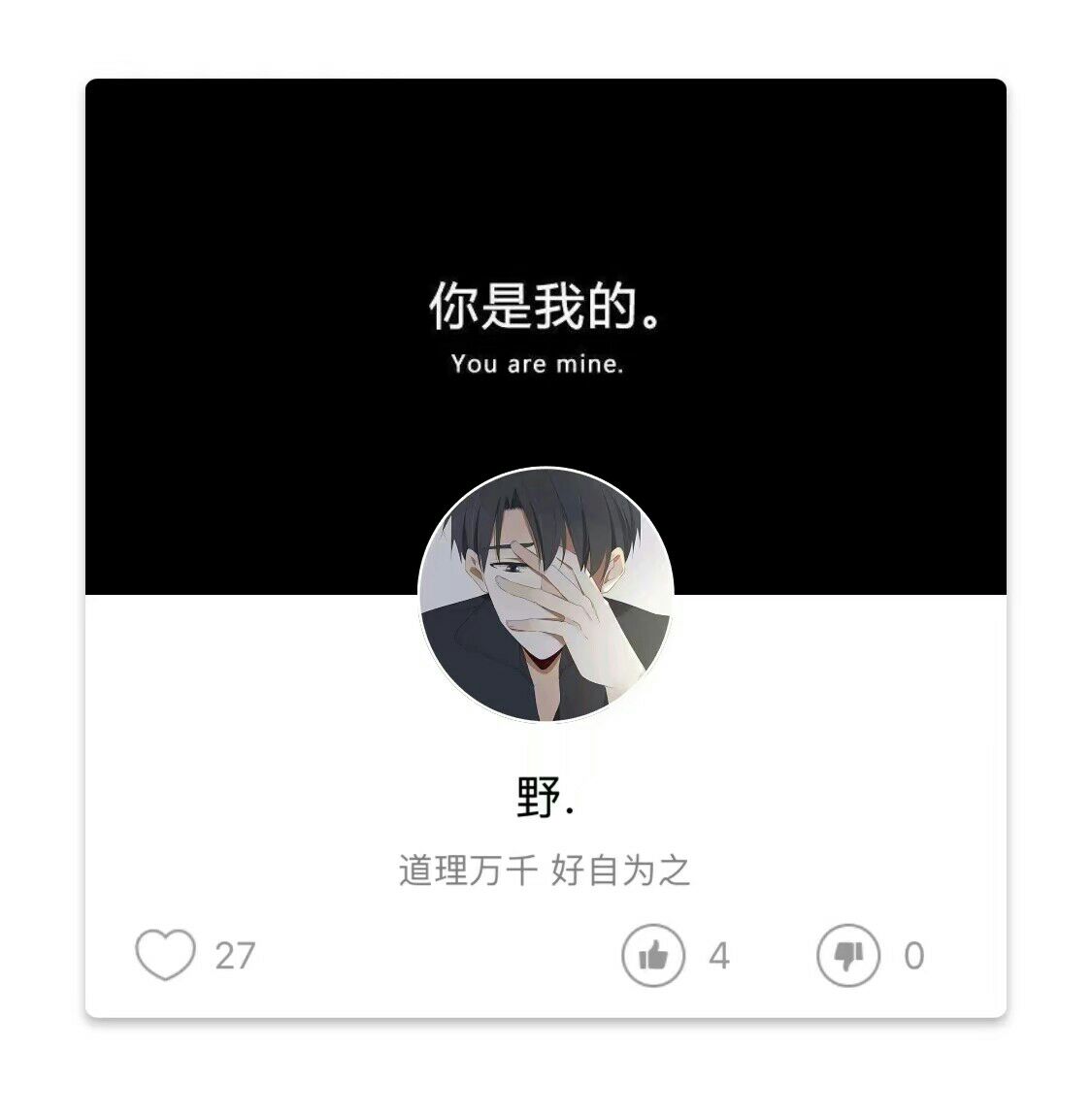The width and height of the screenshot is (1092, 1115).
Task: Give a thumbs up to 野.
Action: tap(653, 955)
